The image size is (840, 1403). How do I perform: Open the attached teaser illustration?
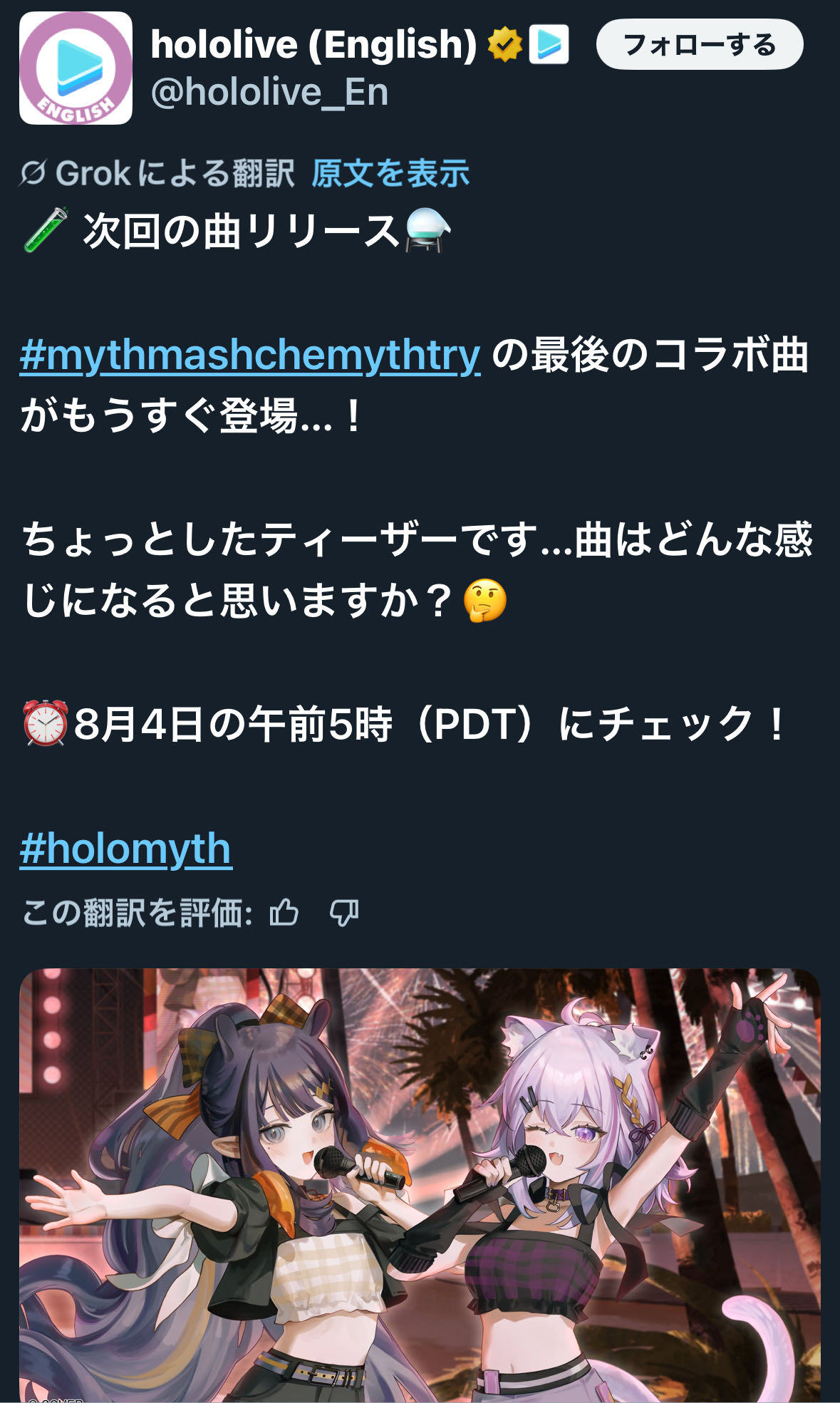(420, 1185)
